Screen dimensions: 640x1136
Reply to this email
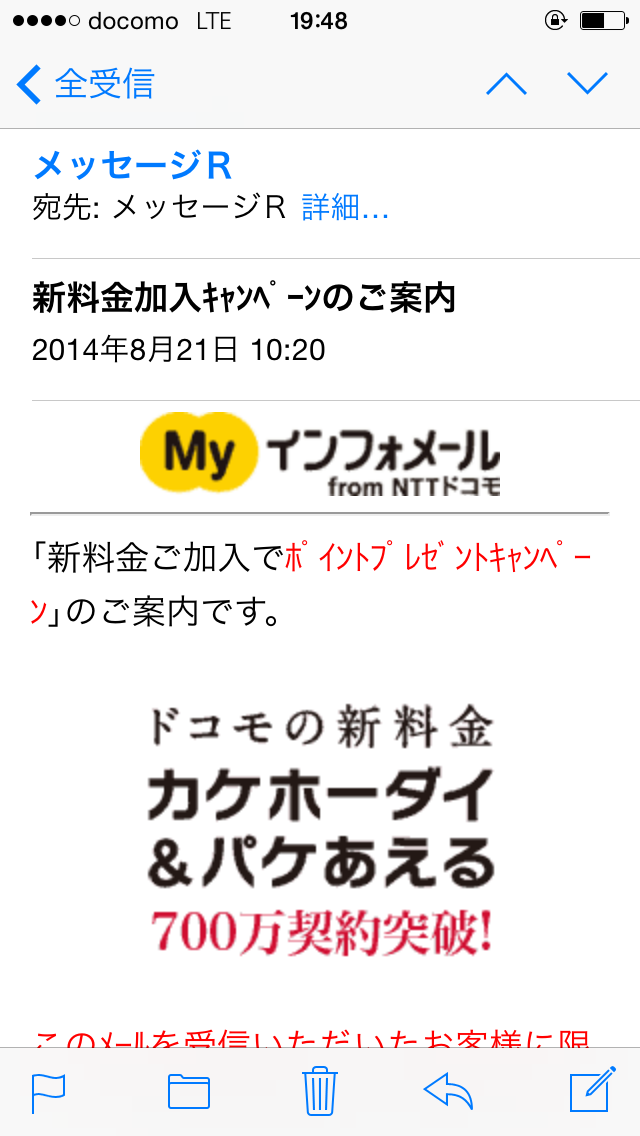point(449,1092)
